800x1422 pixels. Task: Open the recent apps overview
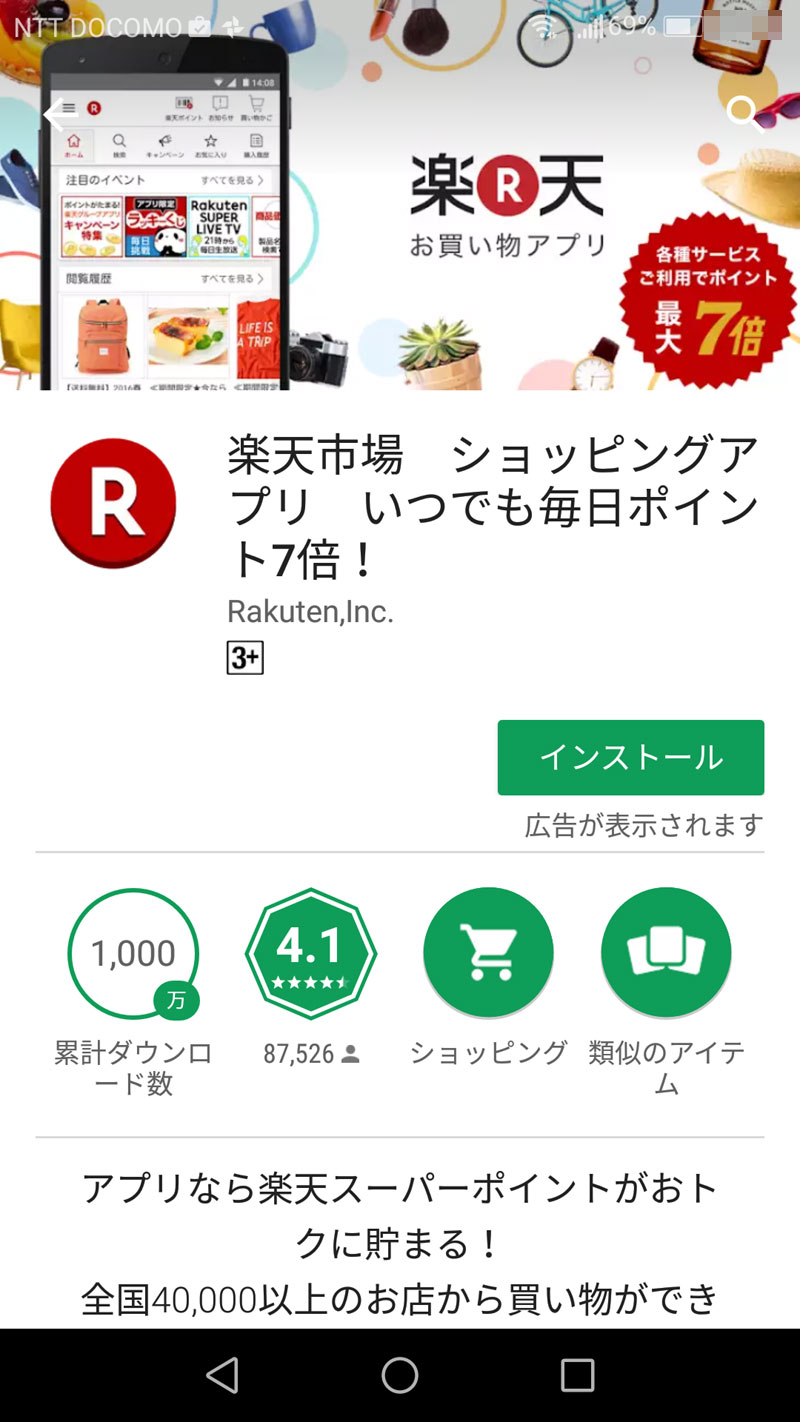pos(577,1375)
